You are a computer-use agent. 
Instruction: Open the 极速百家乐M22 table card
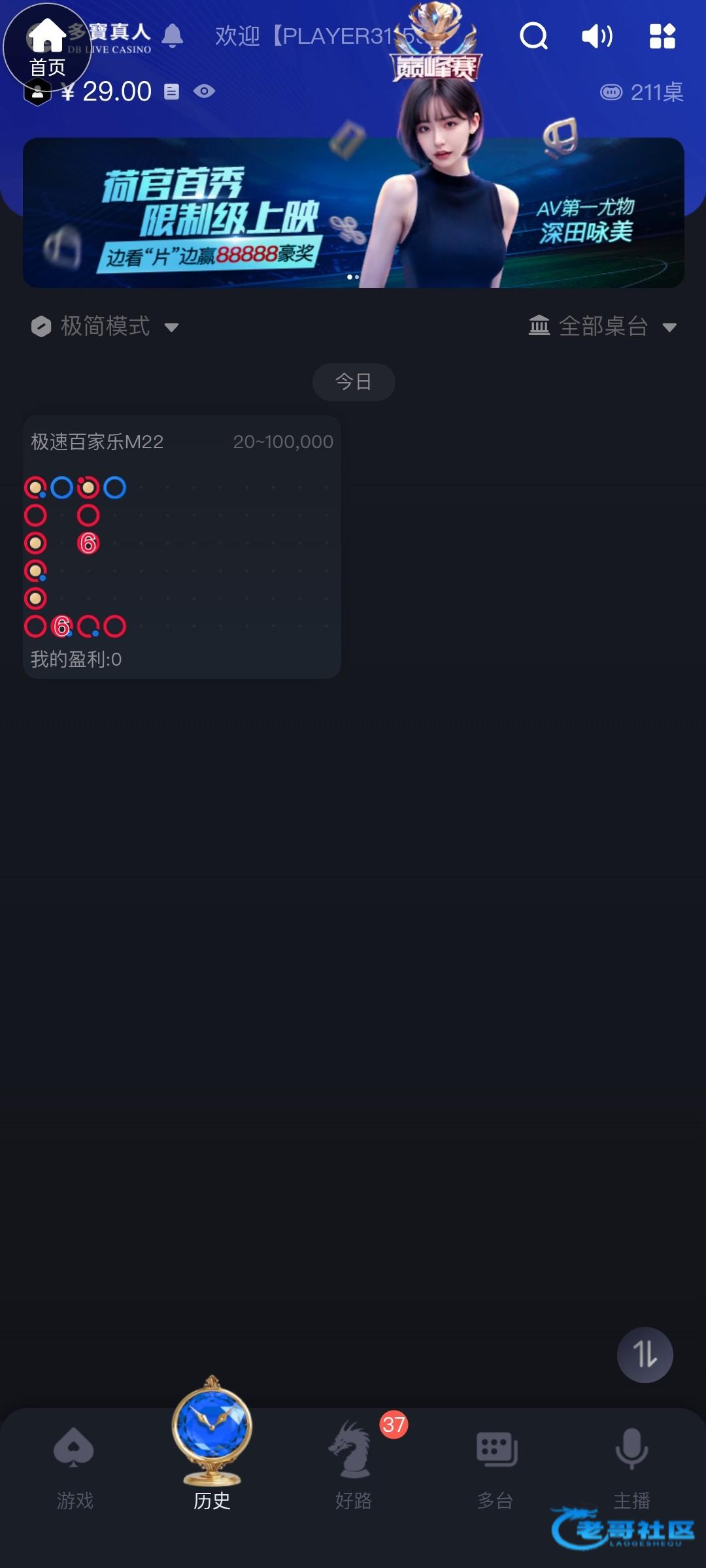tap(182, 546)
